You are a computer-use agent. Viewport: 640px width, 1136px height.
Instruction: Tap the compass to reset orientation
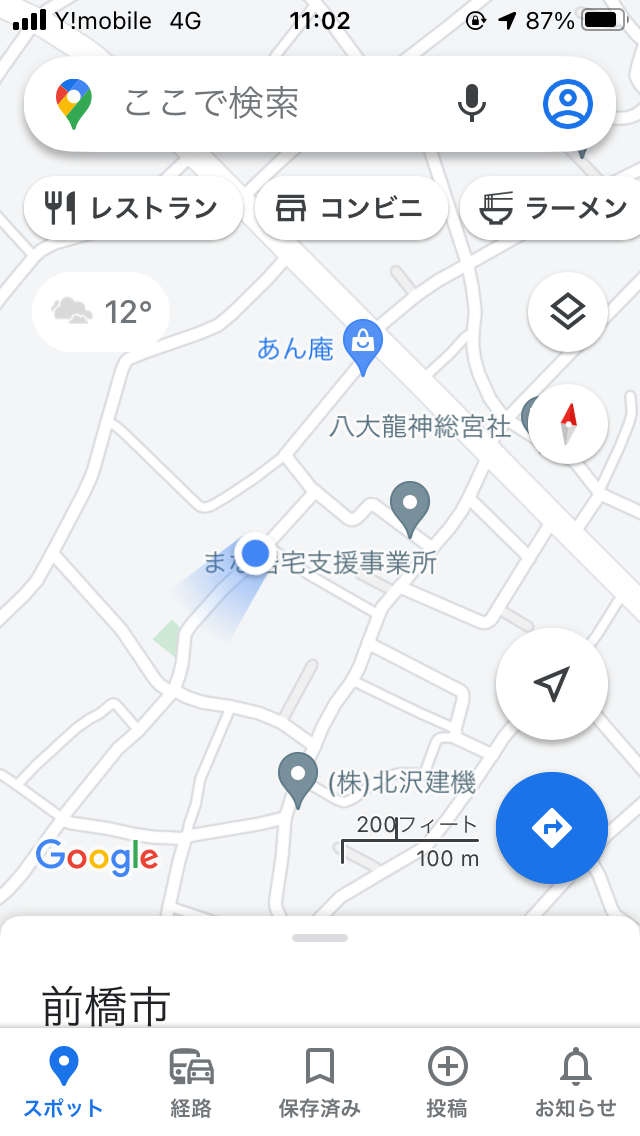pos(568,424)
